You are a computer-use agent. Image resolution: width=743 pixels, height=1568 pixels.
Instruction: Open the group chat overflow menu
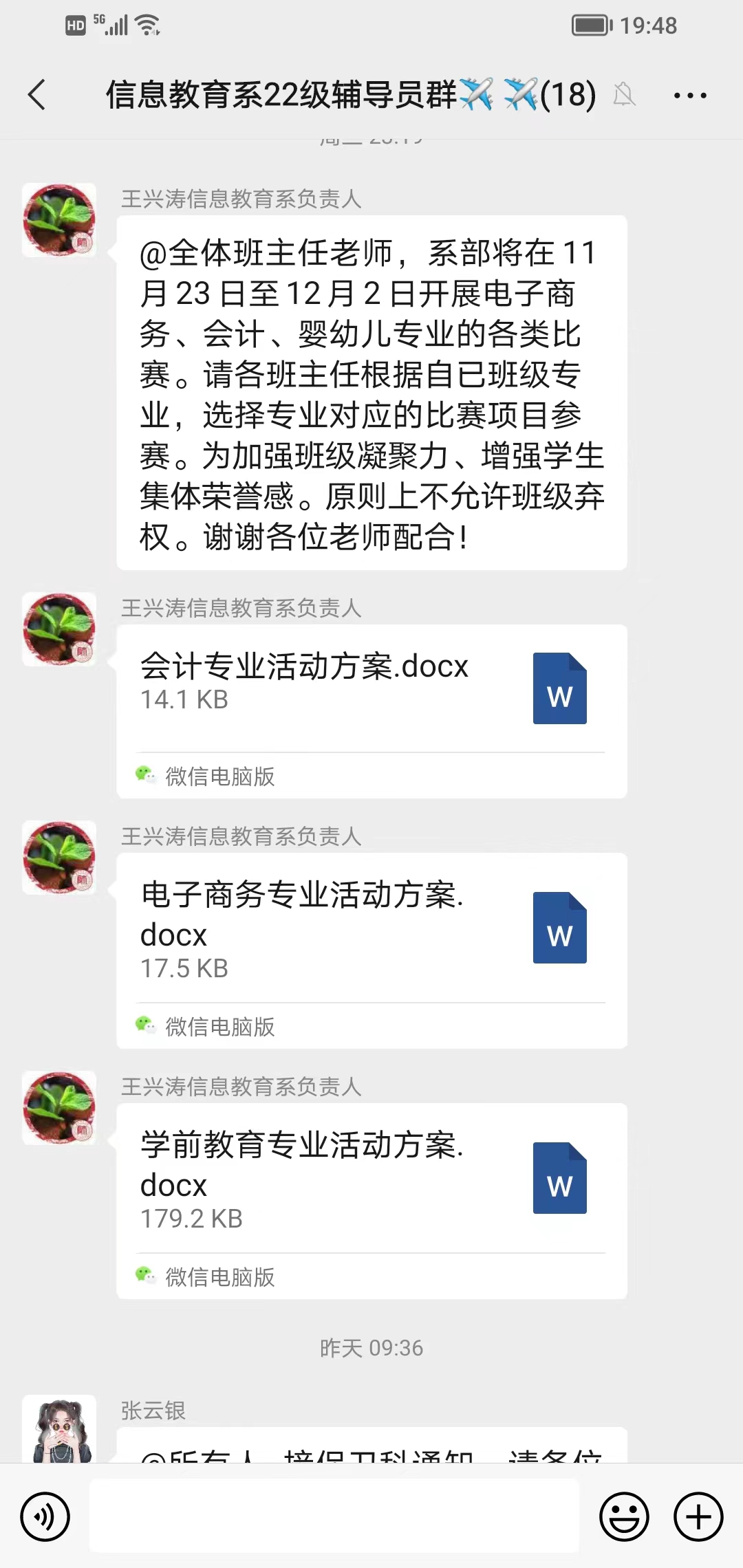click(x=690, y=95)
